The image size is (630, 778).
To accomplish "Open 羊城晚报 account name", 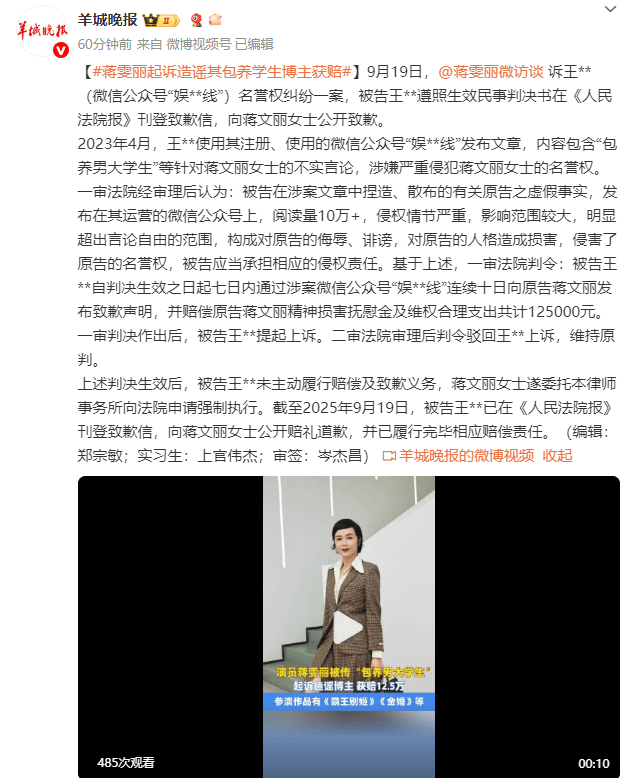I will [x=108, y=19].
